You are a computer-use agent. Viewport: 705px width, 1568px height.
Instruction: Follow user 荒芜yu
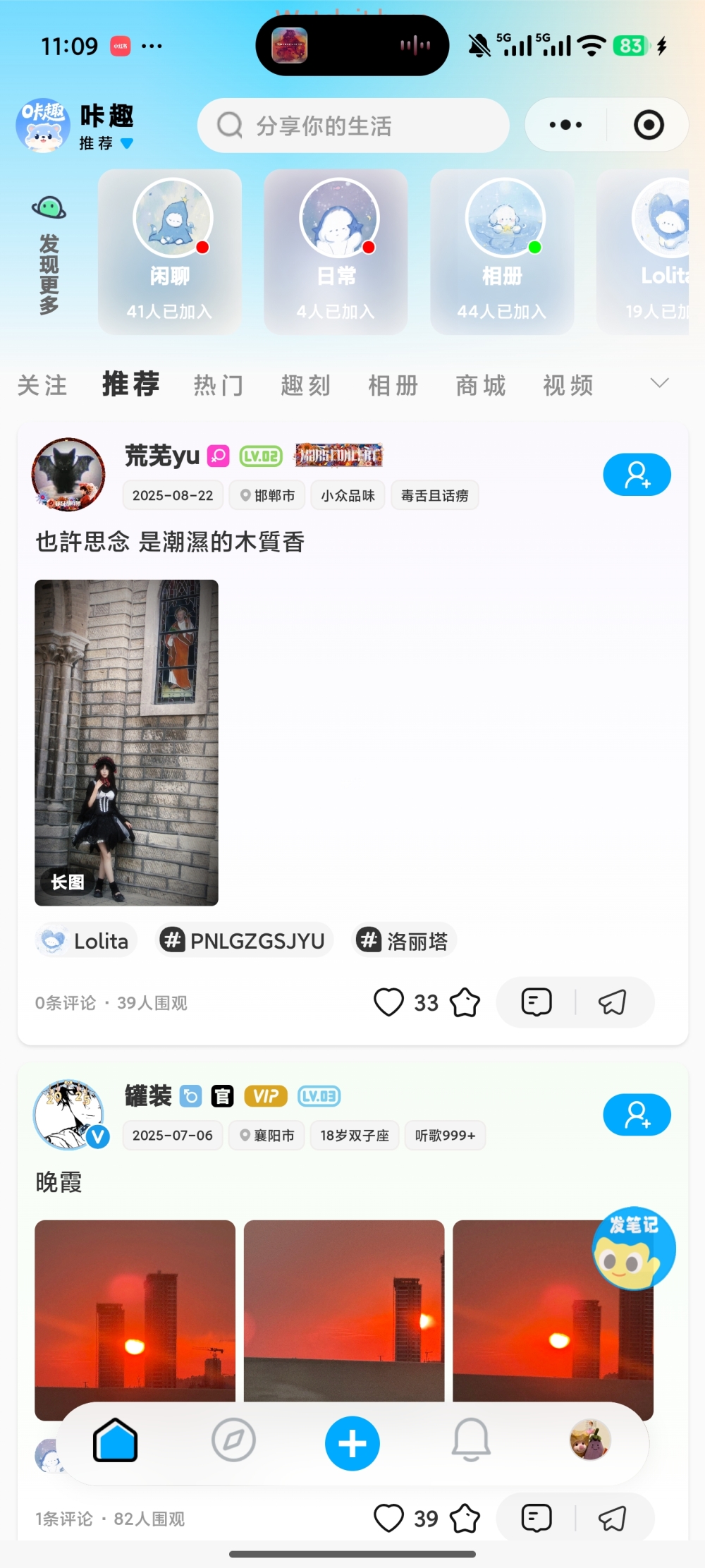click(637, 475)
